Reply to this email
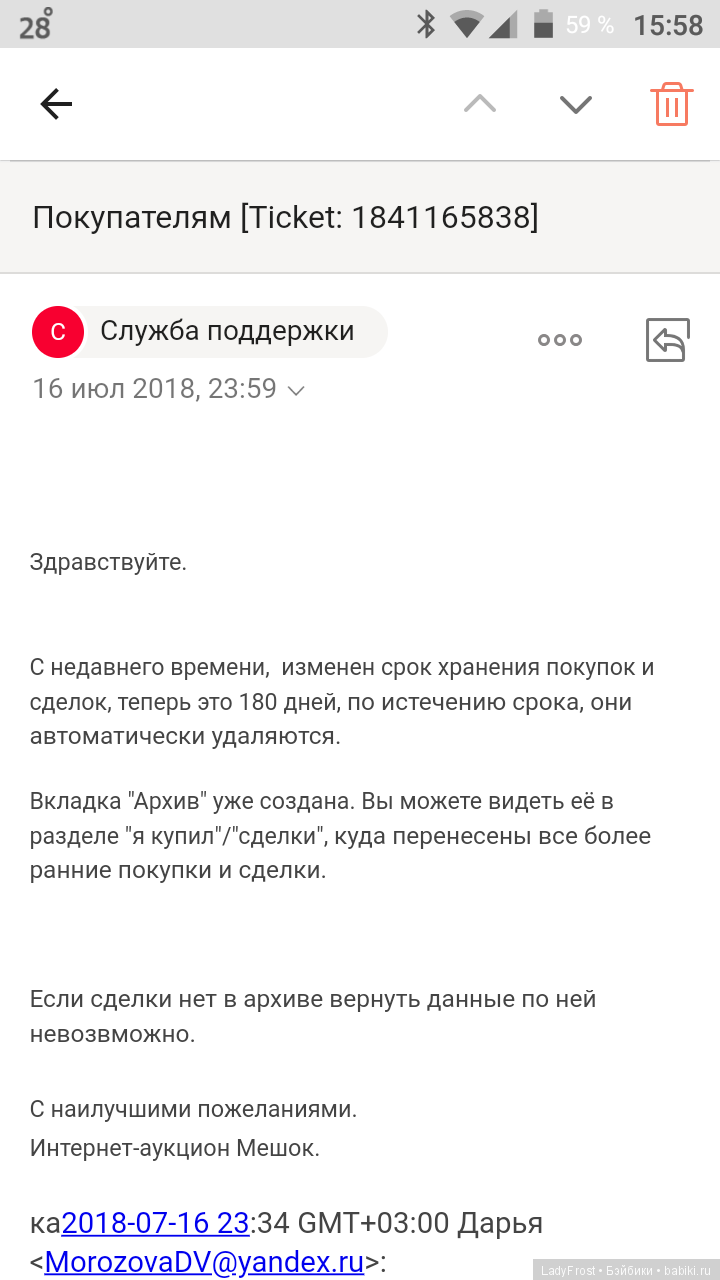The height and width of the screenshot is (1280, 720). 668,340
